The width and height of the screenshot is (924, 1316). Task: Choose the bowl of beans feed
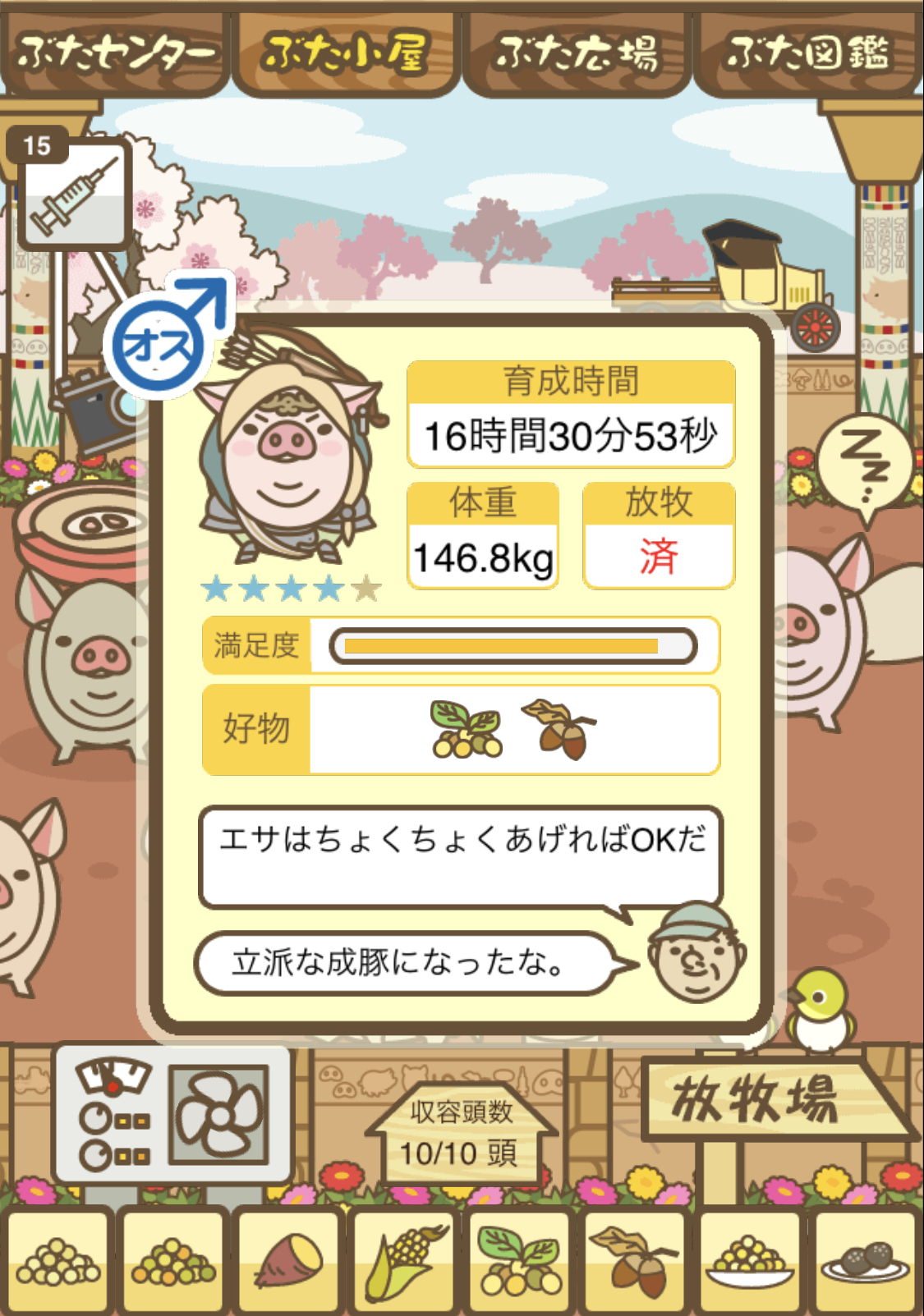click(750, 1262)
